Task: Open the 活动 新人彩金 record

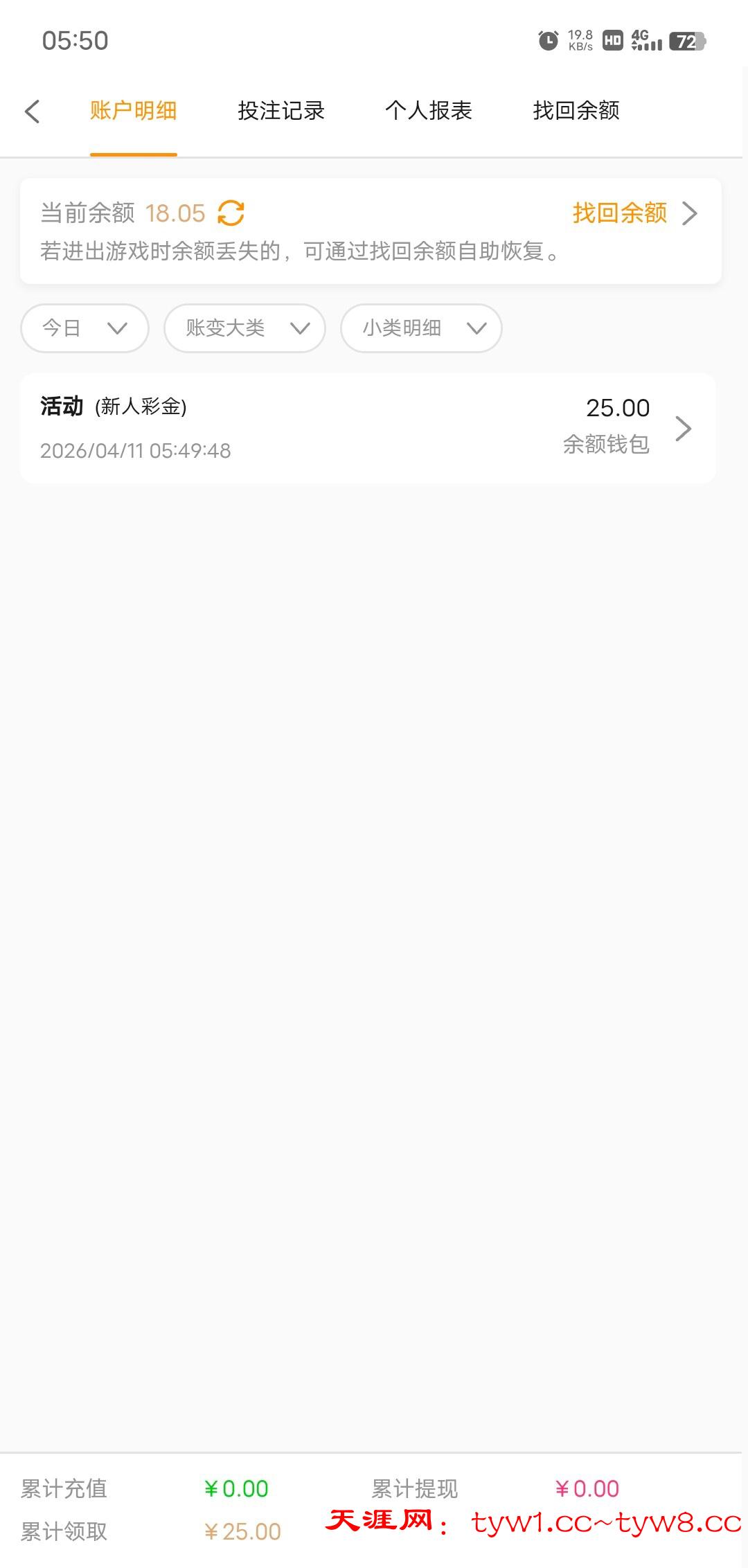Action: pyautogui.click(x=367, y=428)
